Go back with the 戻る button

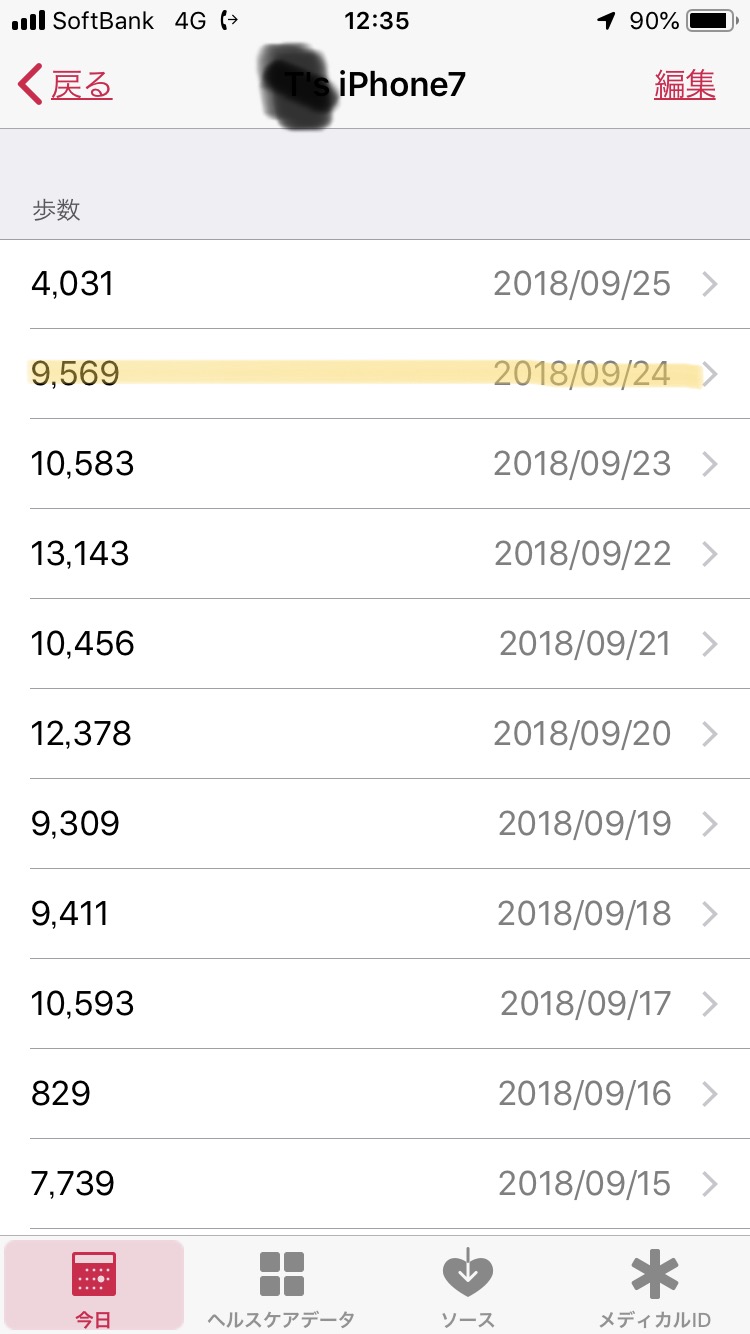coord(66,86)
